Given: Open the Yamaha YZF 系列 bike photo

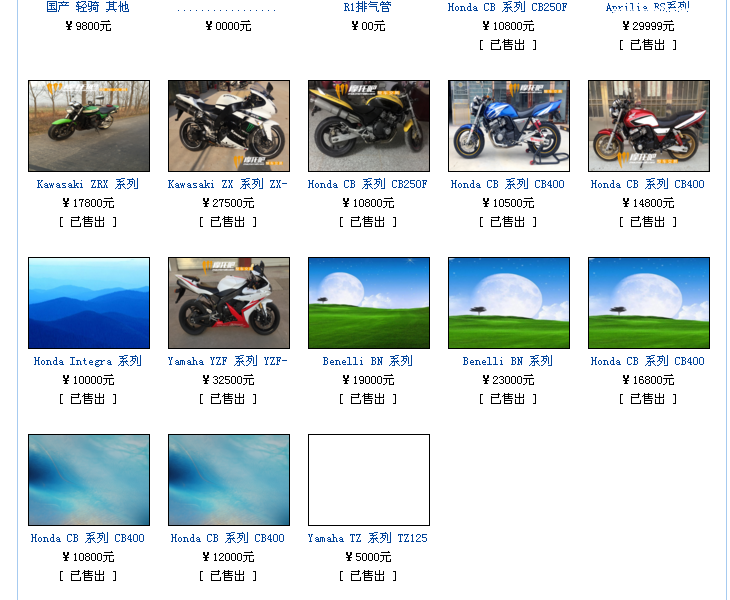Looking at the screenshot, I should [228, 303].
